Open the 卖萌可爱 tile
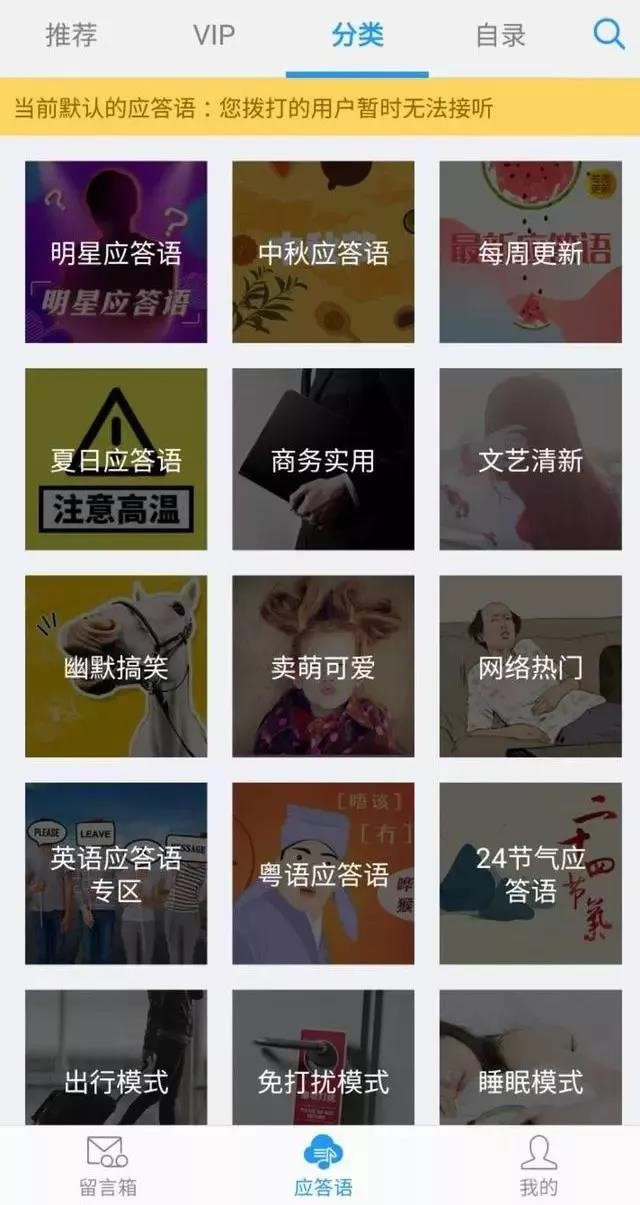 click(323, 666)
